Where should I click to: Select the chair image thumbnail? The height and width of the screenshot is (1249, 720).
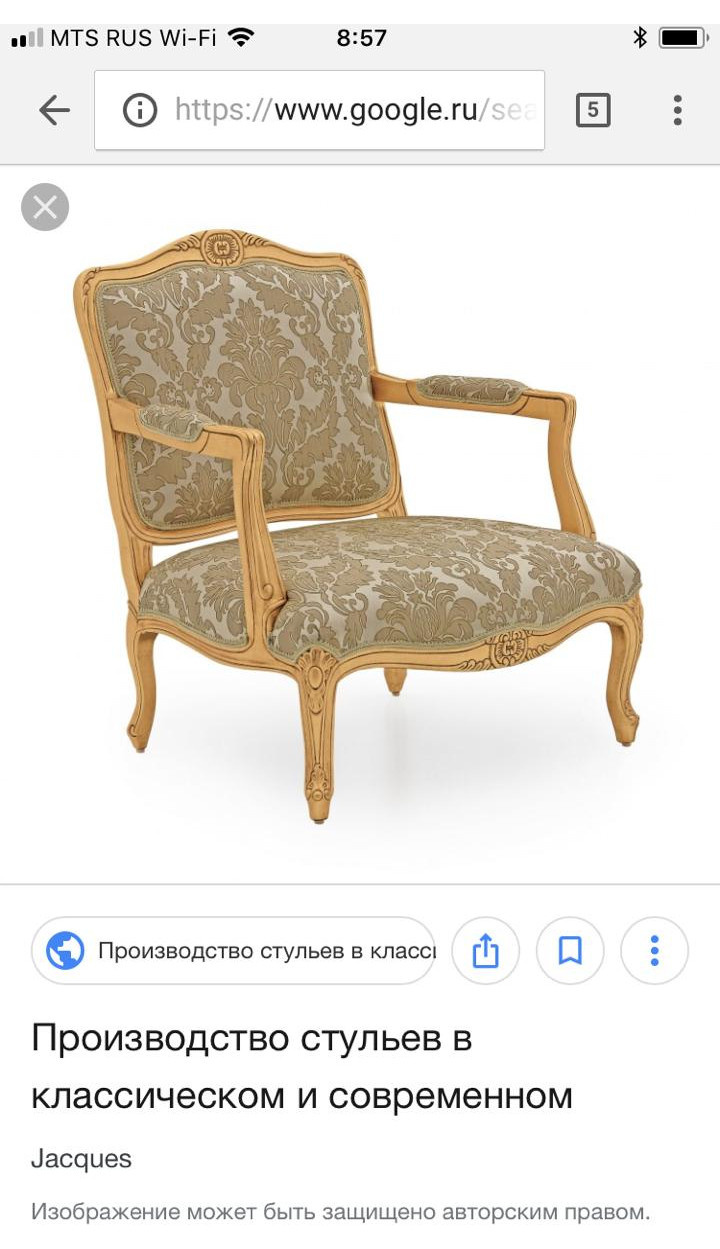point(360,520)
